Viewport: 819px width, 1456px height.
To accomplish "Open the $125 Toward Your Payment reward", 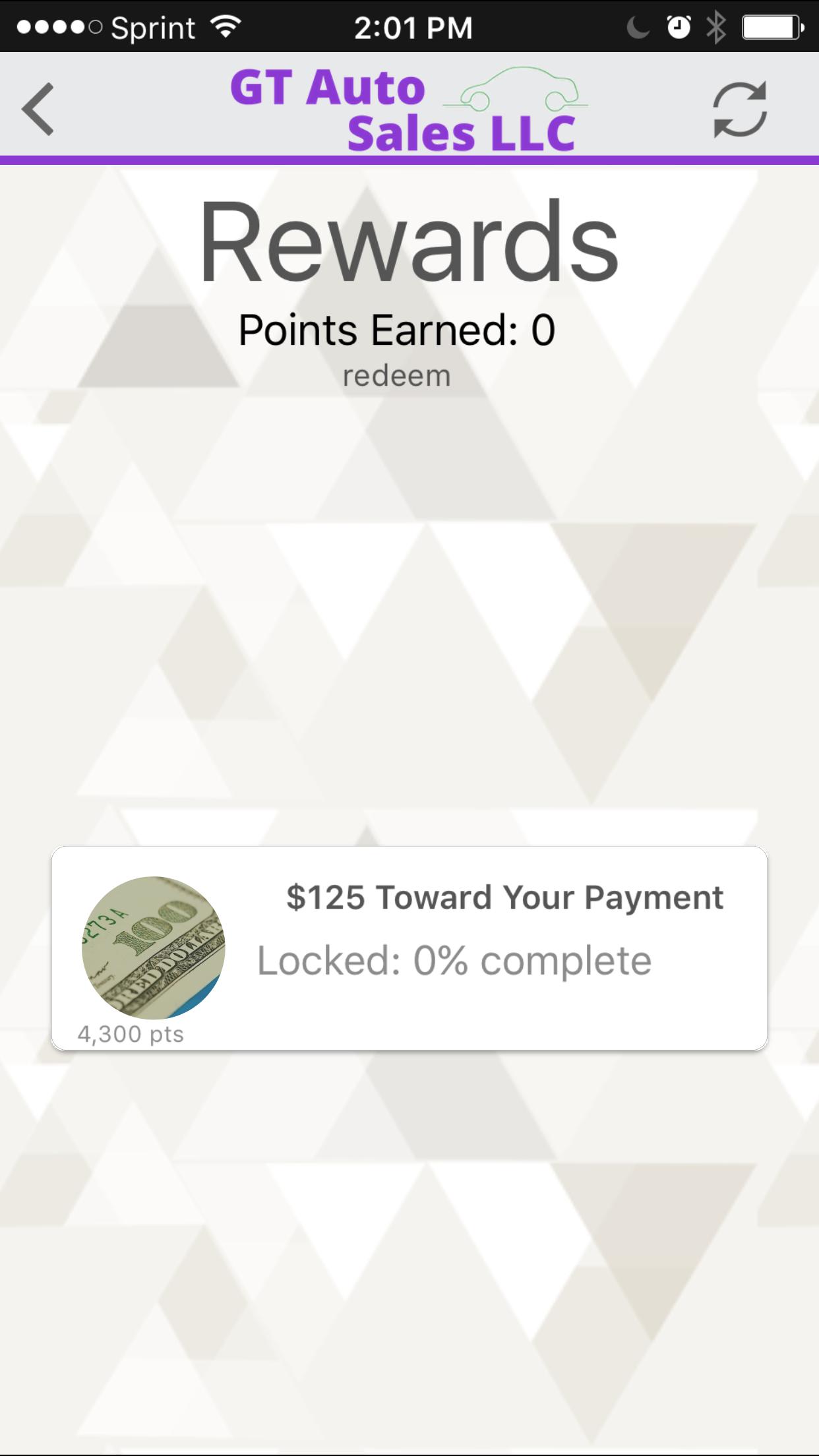I will point(409,948).
